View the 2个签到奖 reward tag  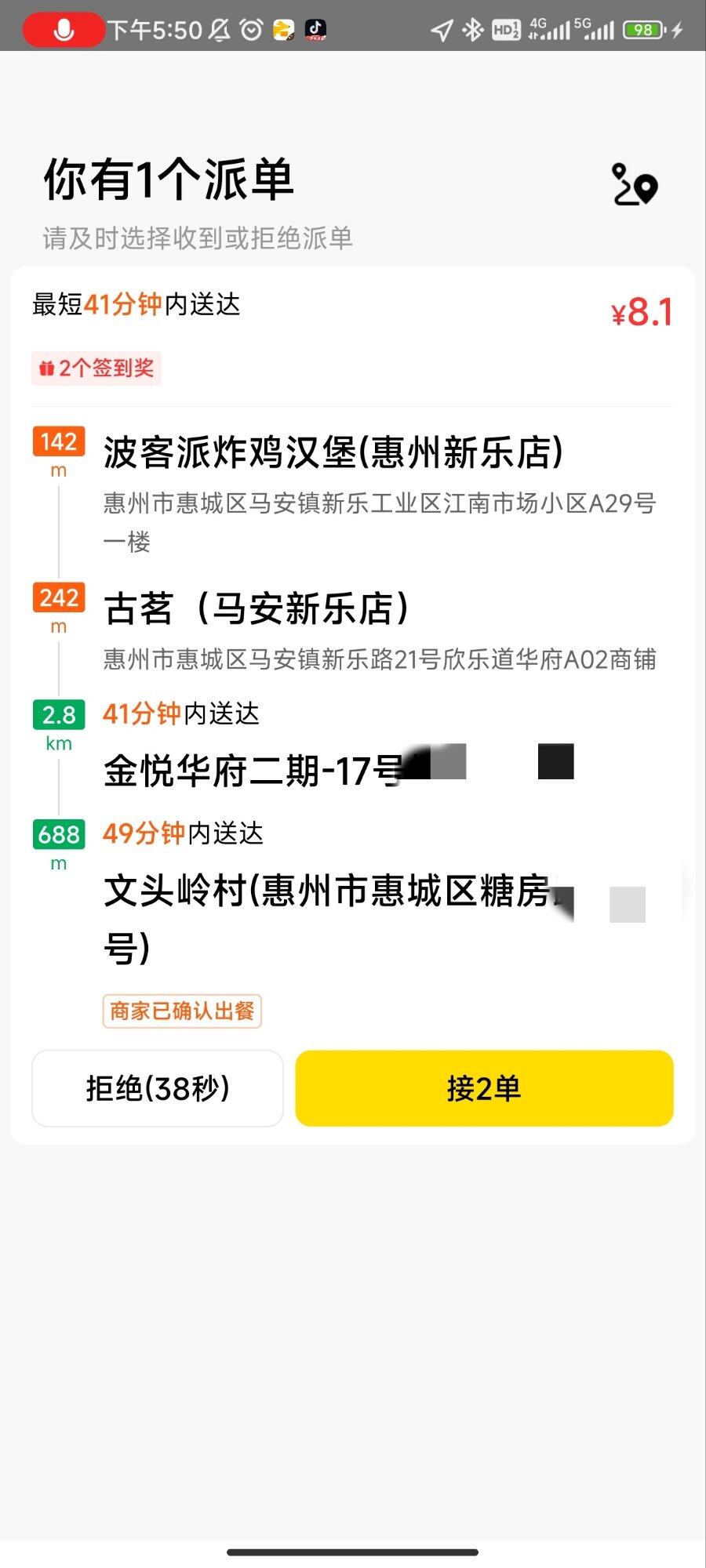pyautogui.click(x=96, y=368)
